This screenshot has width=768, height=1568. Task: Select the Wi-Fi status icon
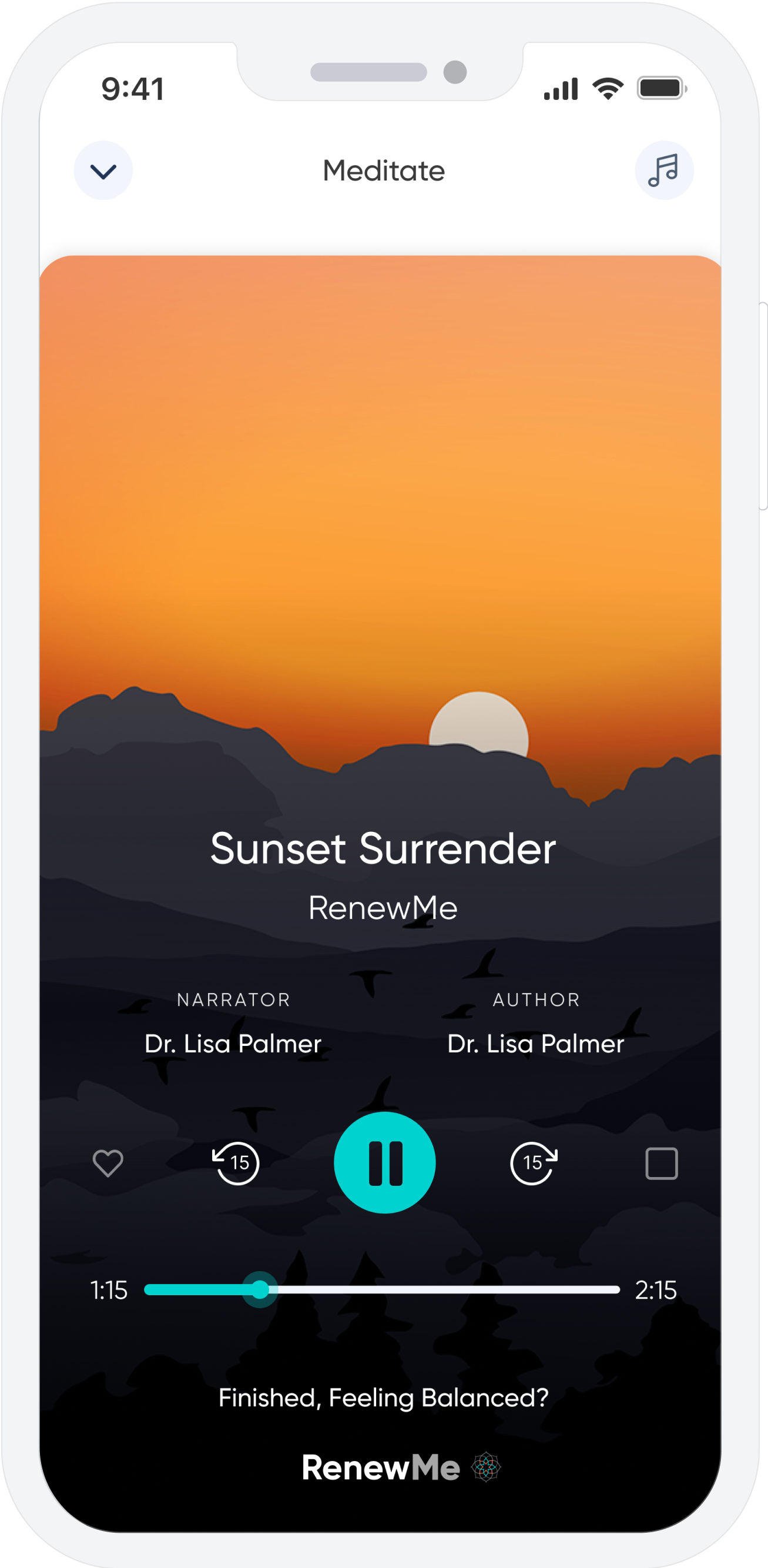click(609, 88)
